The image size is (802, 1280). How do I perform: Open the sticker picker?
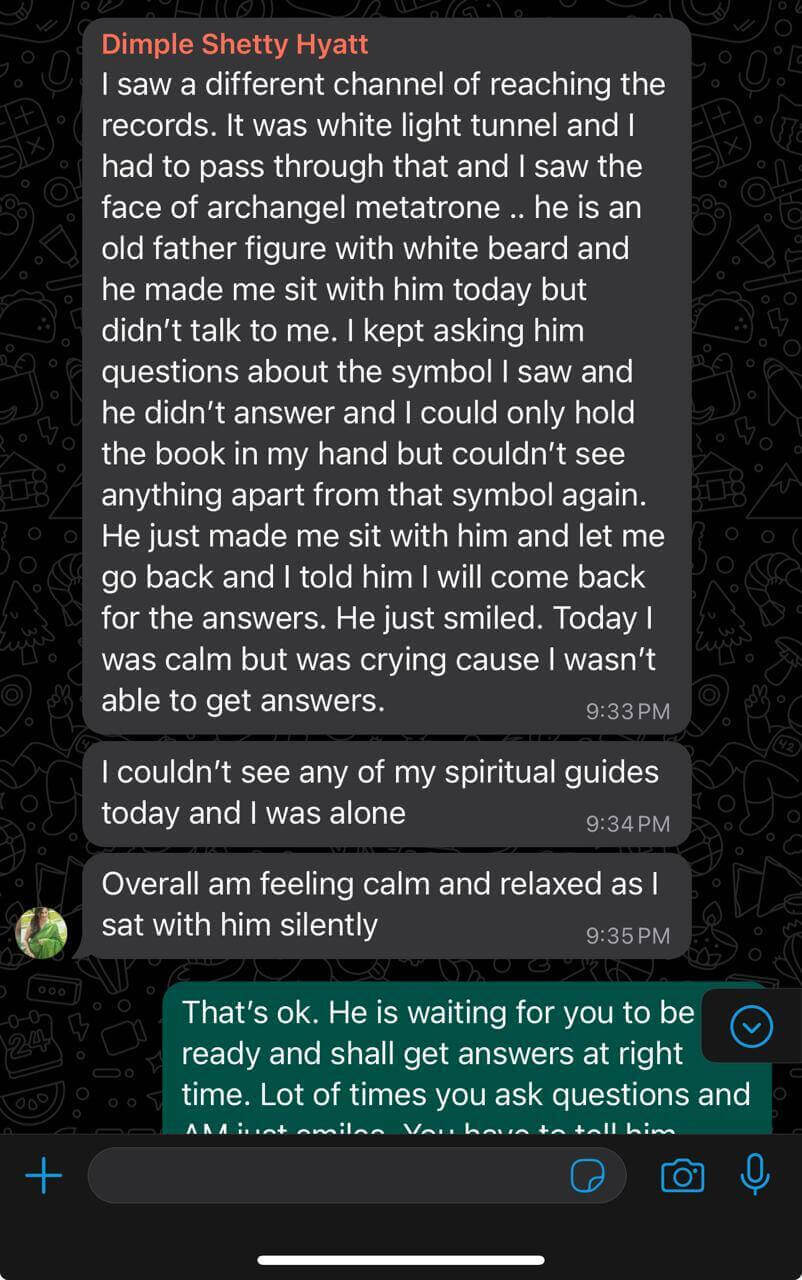588,1175
